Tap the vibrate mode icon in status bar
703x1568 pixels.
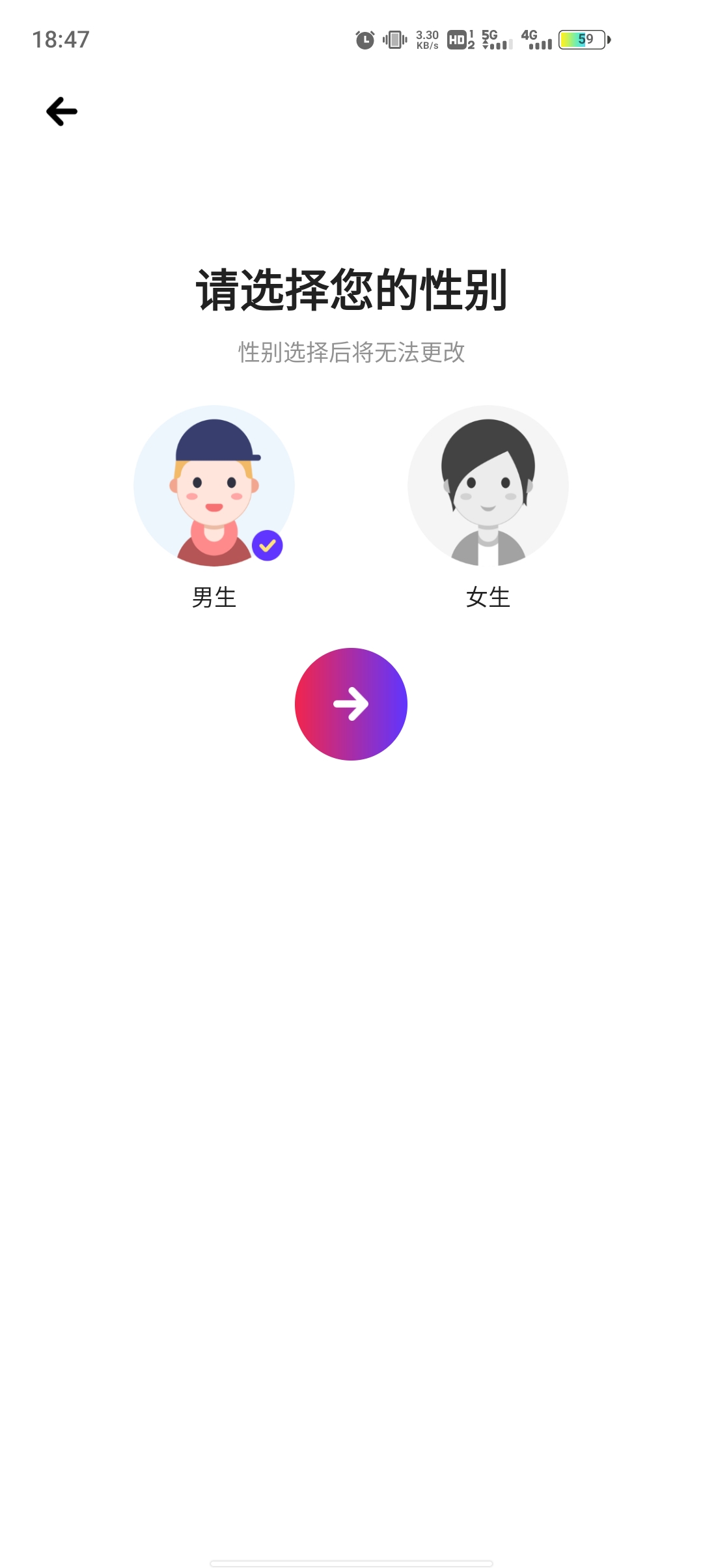tap(394, 39)
